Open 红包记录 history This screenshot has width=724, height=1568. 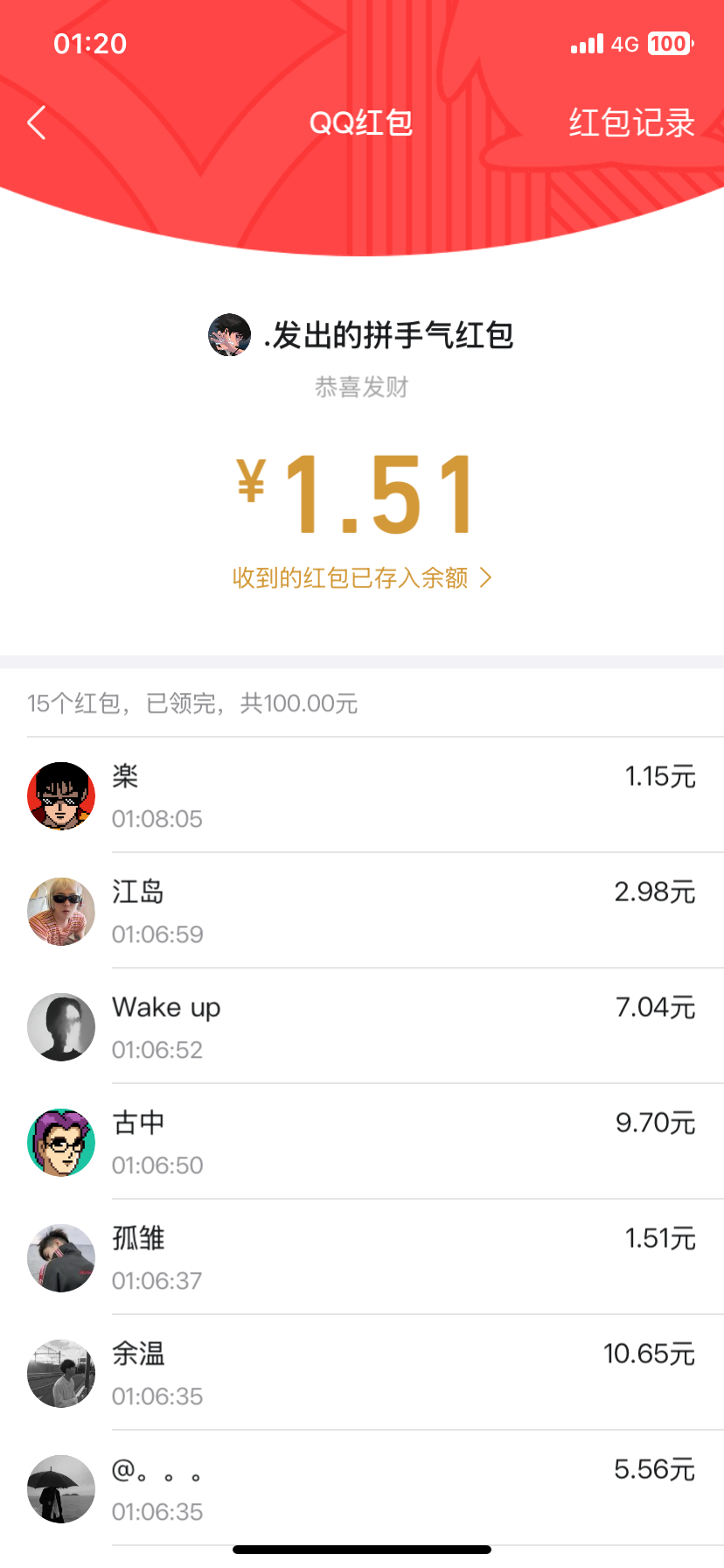631,123
